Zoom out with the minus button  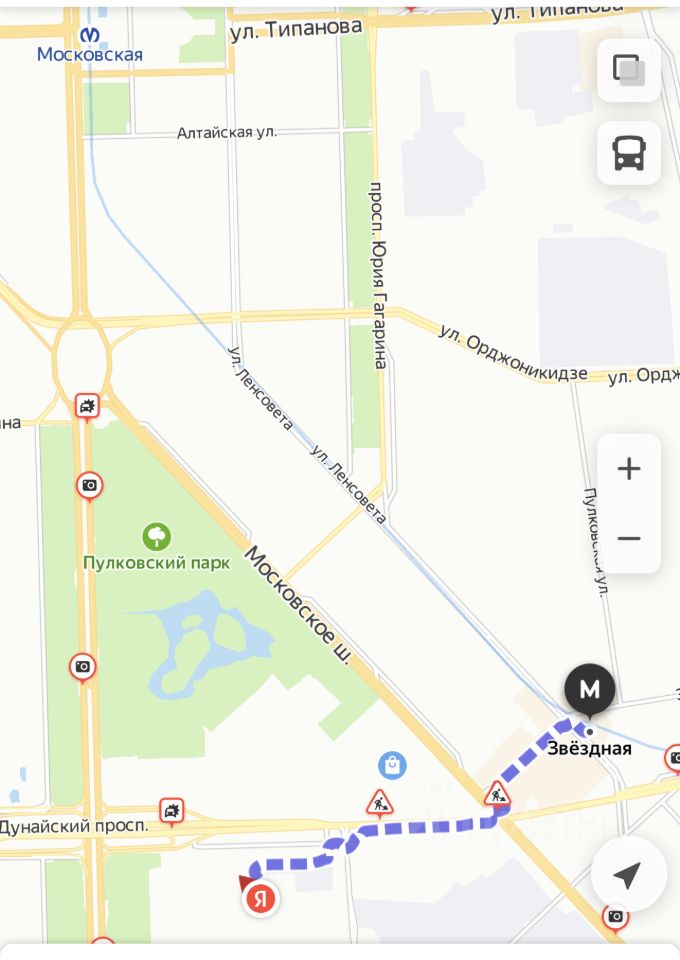pyautogui.click(x=629, y=538)
